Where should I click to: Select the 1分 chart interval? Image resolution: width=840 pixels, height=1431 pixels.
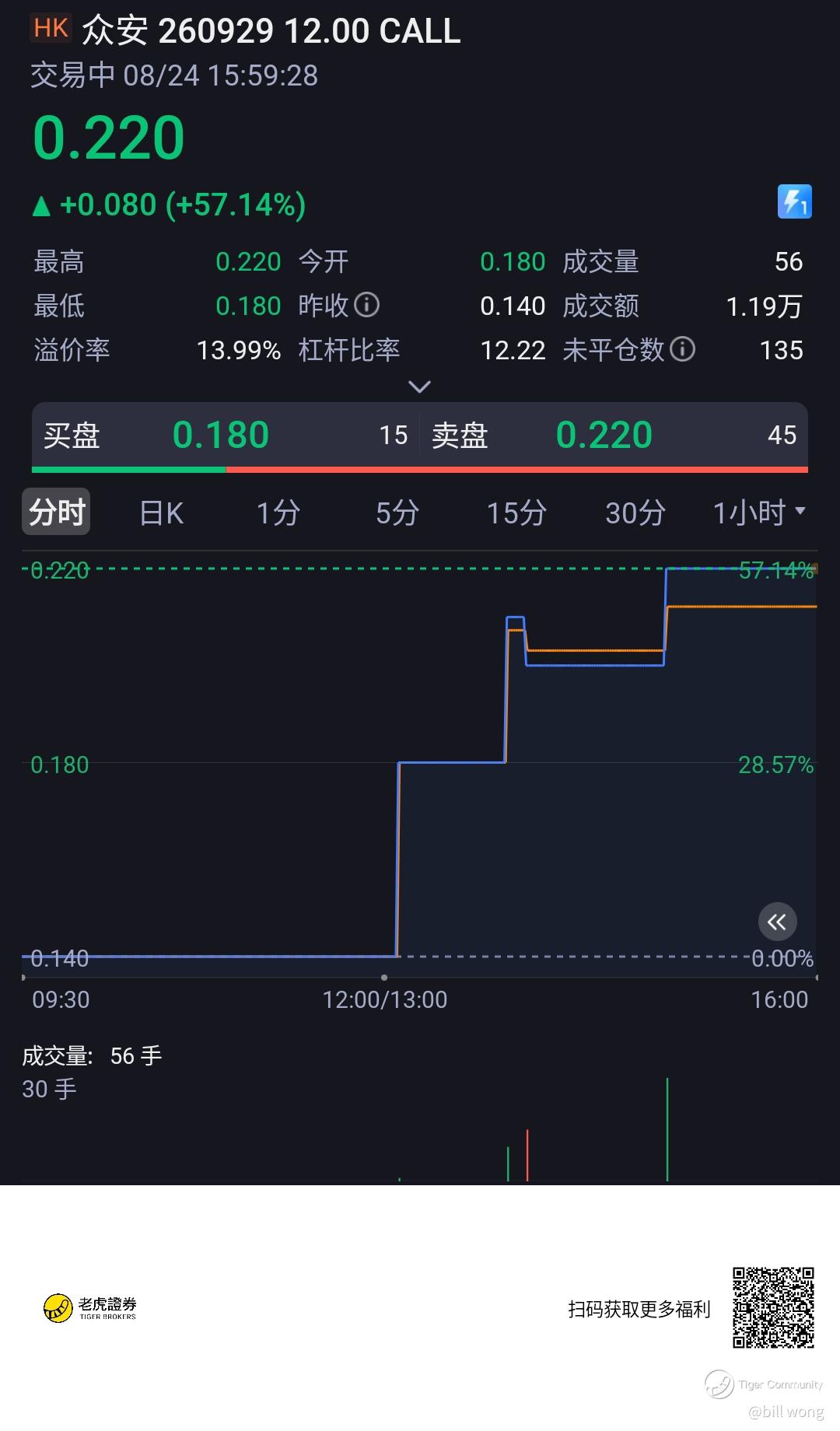click(x=278, y=513)
